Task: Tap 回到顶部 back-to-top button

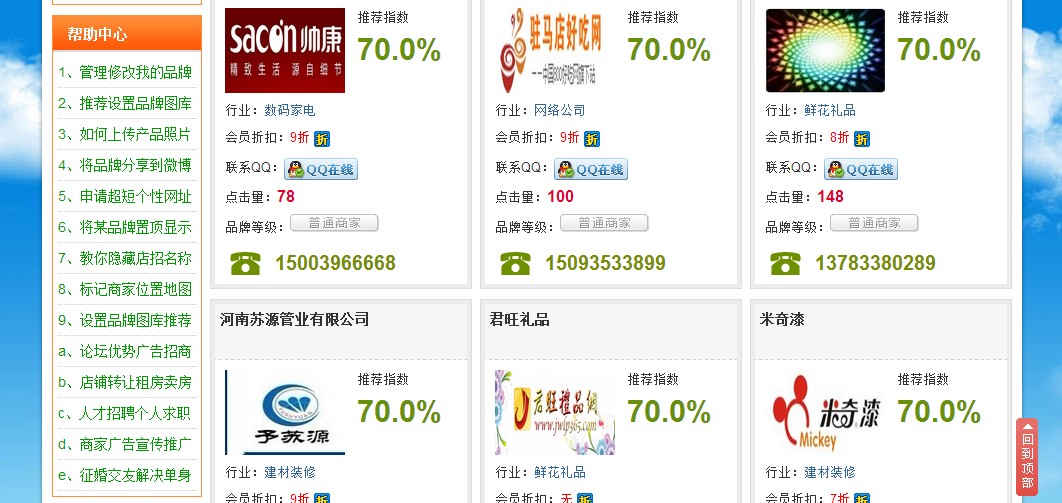Action: point(1027,456)
